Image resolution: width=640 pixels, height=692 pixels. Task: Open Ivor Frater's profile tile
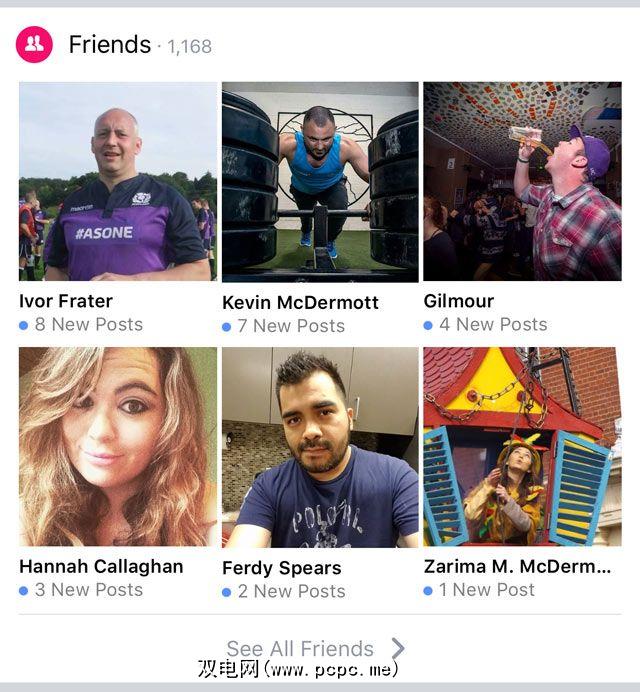click(118, 181)
